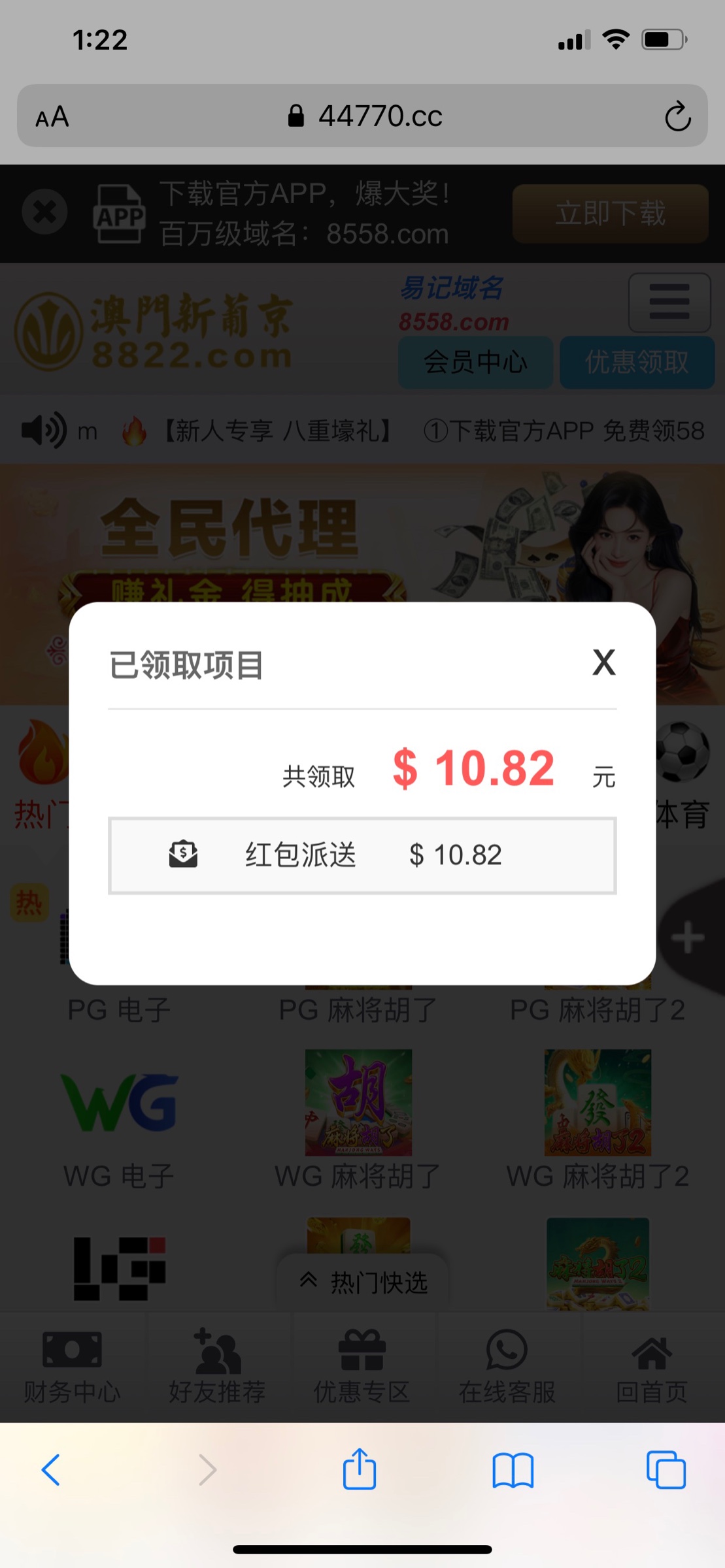Switch to 好友推荐 tab

217,1366
